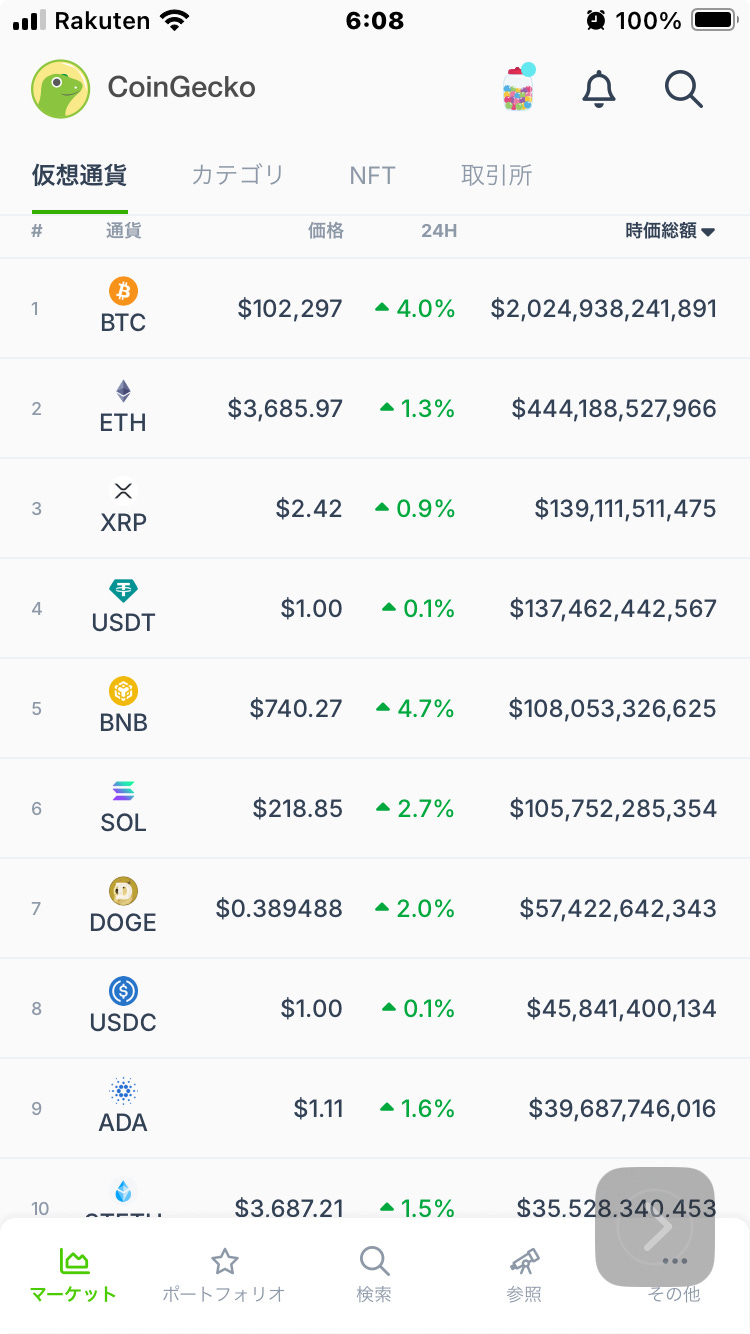Open the 参照 bottom tab
Screen dimensions: 750x1334
tap(524, 1275)
